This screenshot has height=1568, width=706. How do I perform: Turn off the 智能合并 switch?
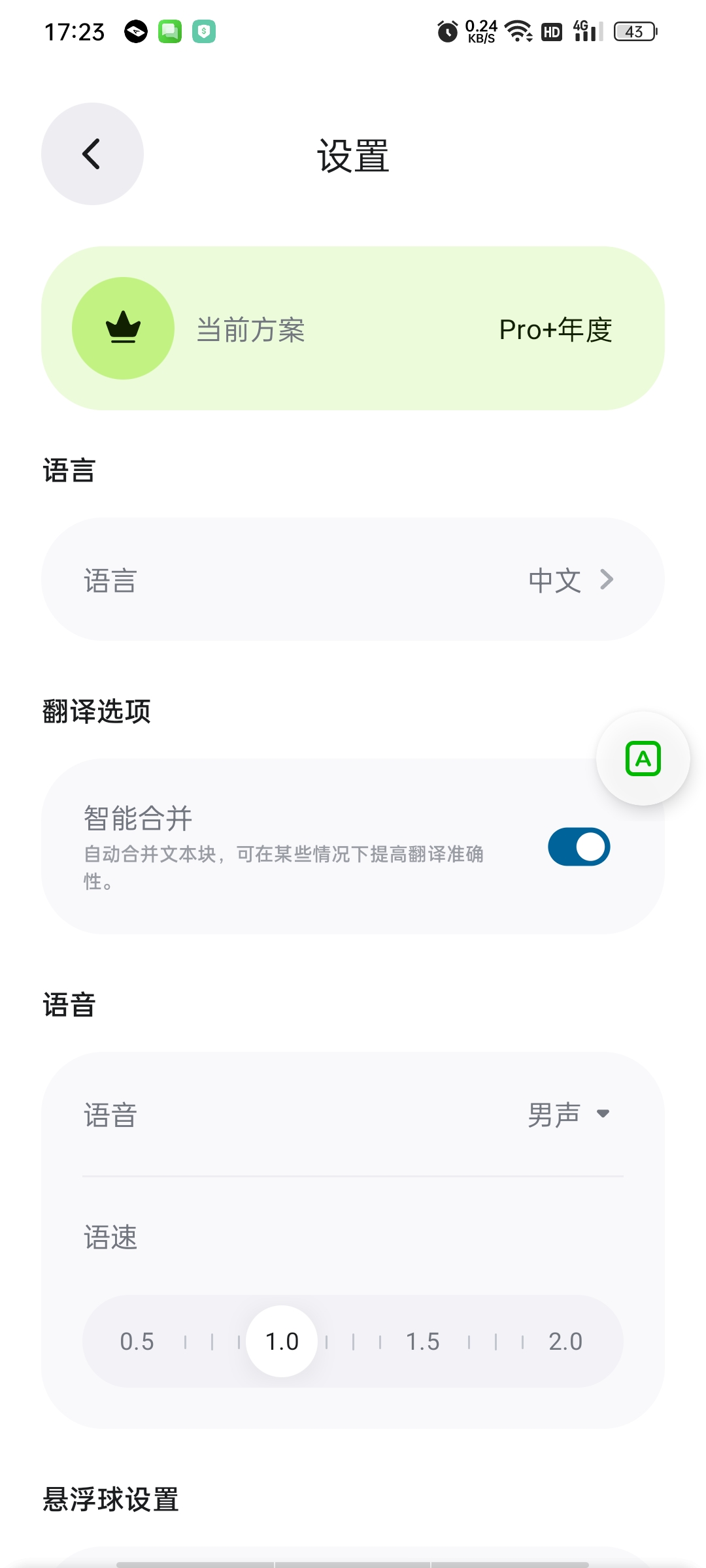(x=579, y=847)
